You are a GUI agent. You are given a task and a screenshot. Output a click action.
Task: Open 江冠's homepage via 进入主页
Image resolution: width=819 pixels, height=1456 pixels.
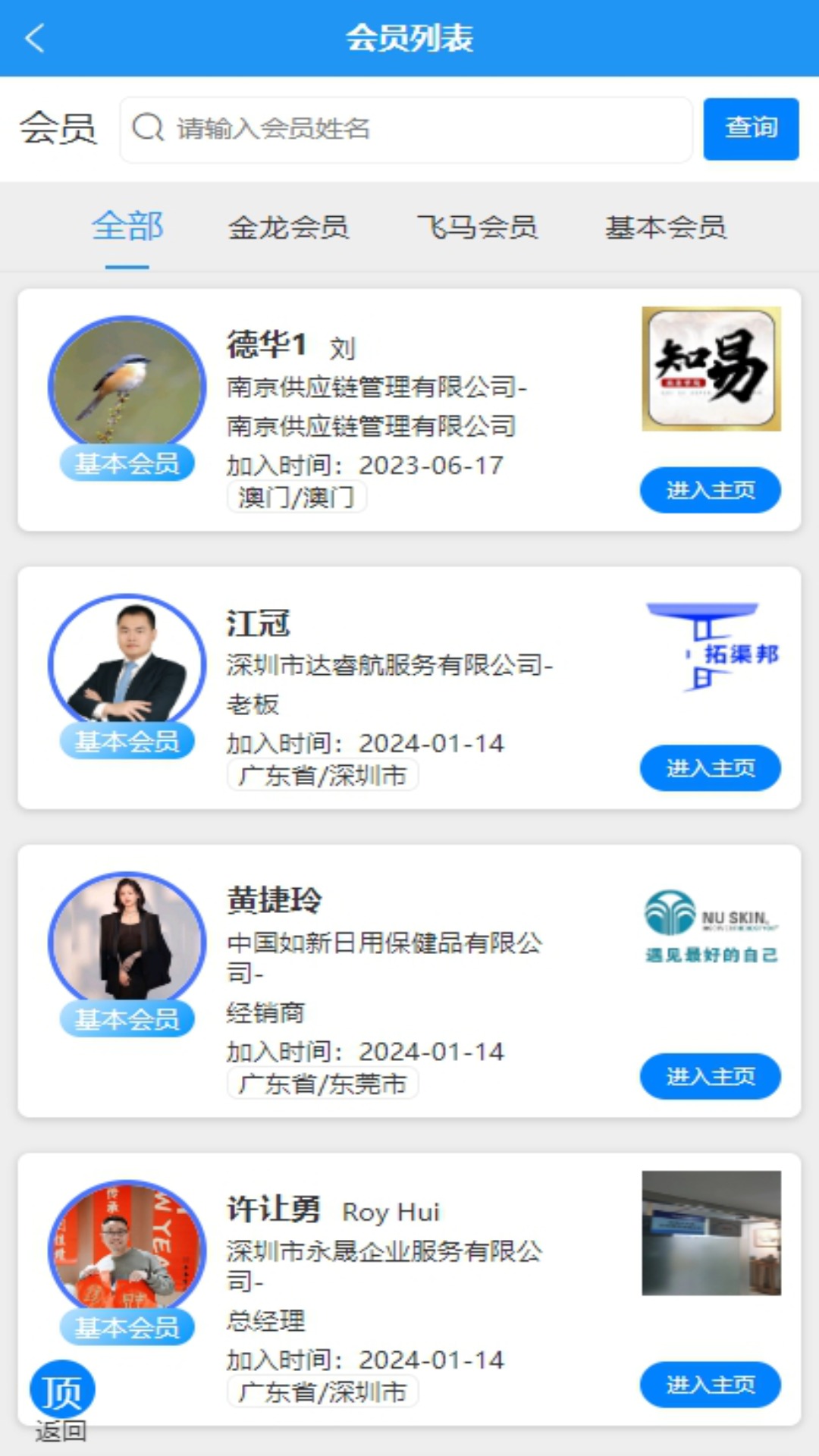710,768
